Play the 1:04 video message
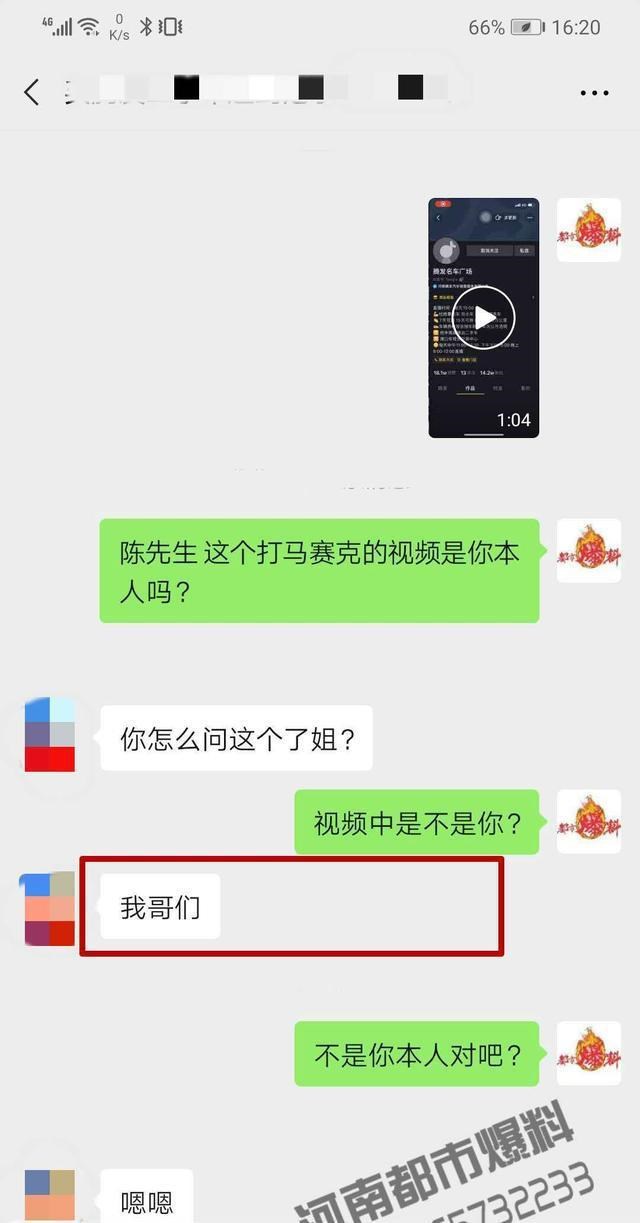The height and width of the screenshot is (1223, 640). tap(484, 318)
